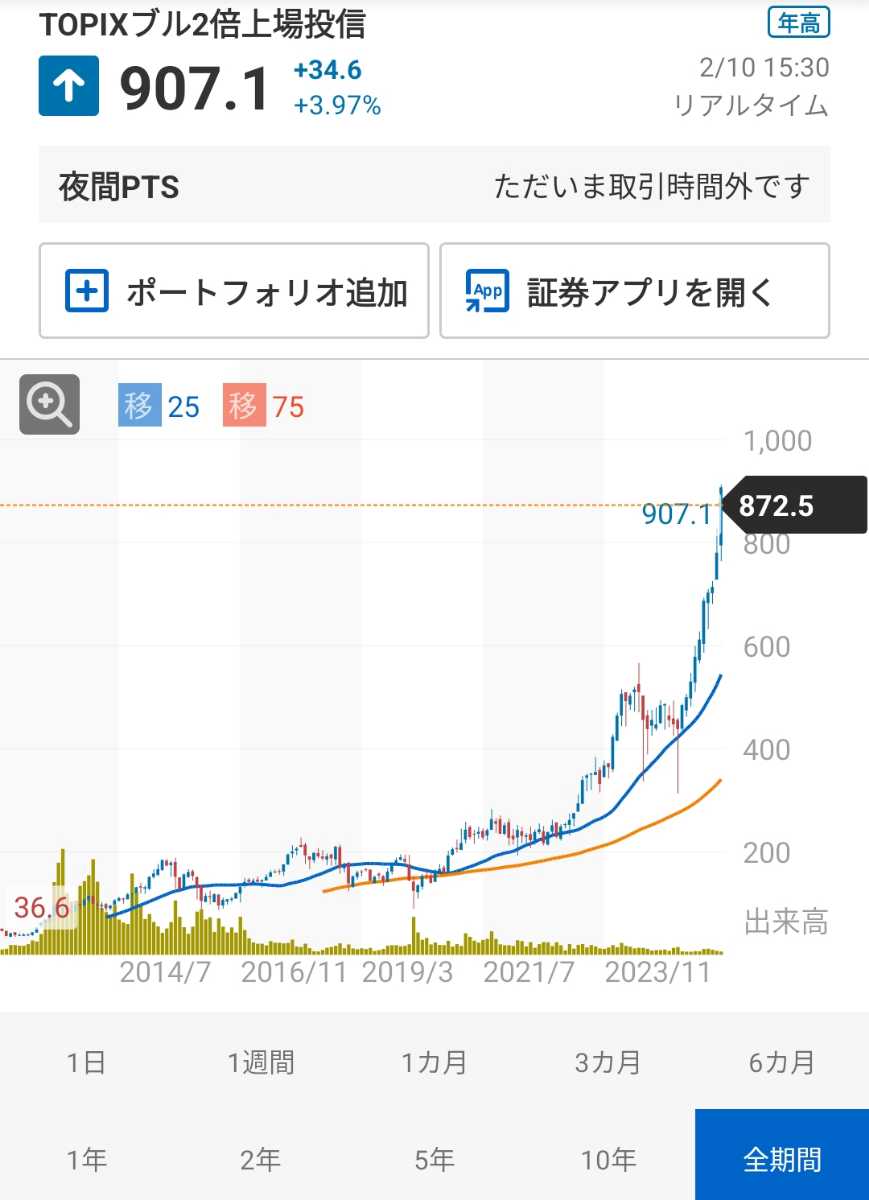Click the ポートフォリオ追加 button
Image resolution: width=869 pixels, height=1200 pixels.
pyautogui.click(x=234, y=290)
